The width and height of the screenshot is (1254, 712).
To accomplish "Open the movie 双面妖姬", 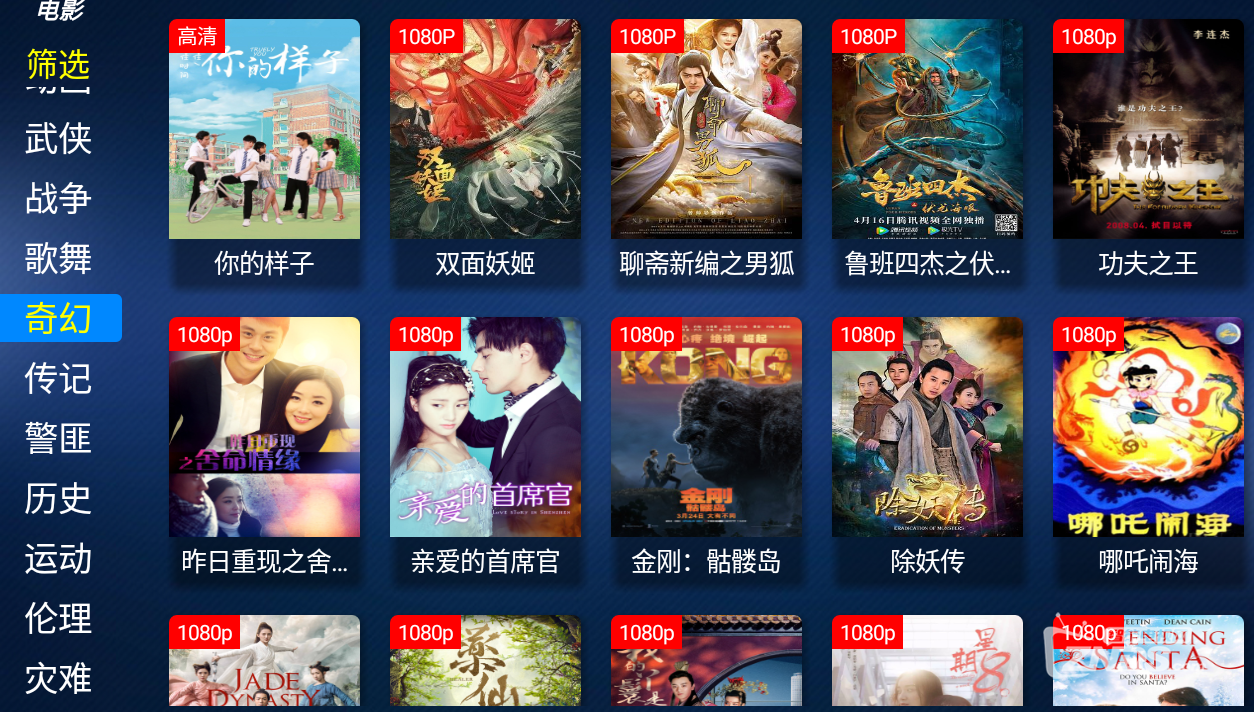I will coord(485,130).
